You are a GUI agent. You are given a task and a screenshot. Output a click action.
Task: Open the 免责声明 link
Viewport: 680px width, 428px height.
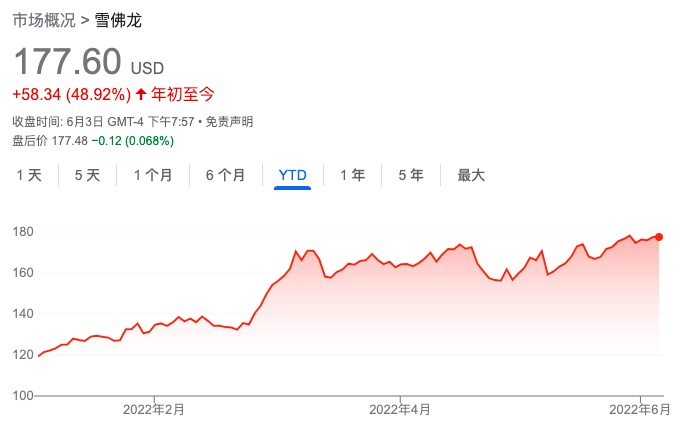click(x=229, y=122)
